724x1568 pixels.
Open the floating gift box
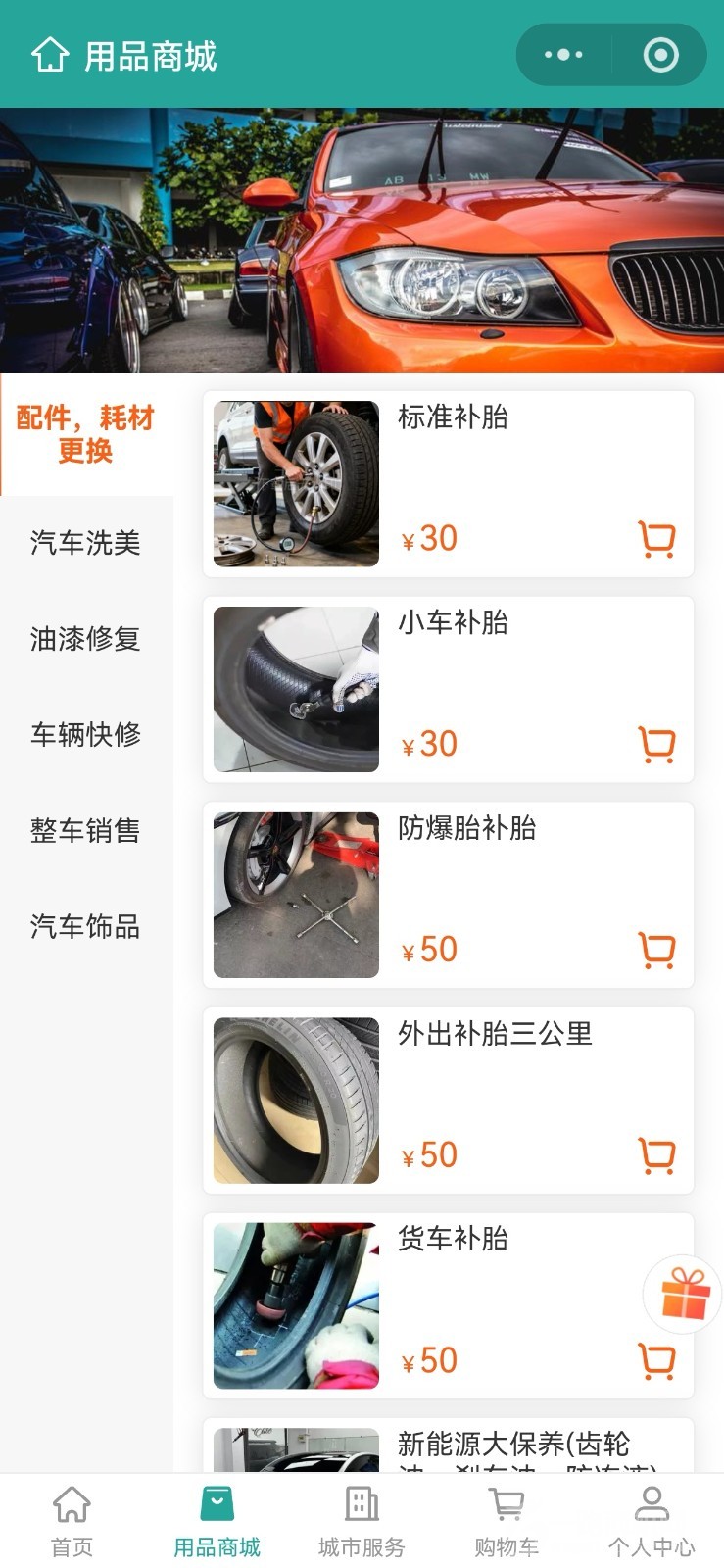point(685,1295)
